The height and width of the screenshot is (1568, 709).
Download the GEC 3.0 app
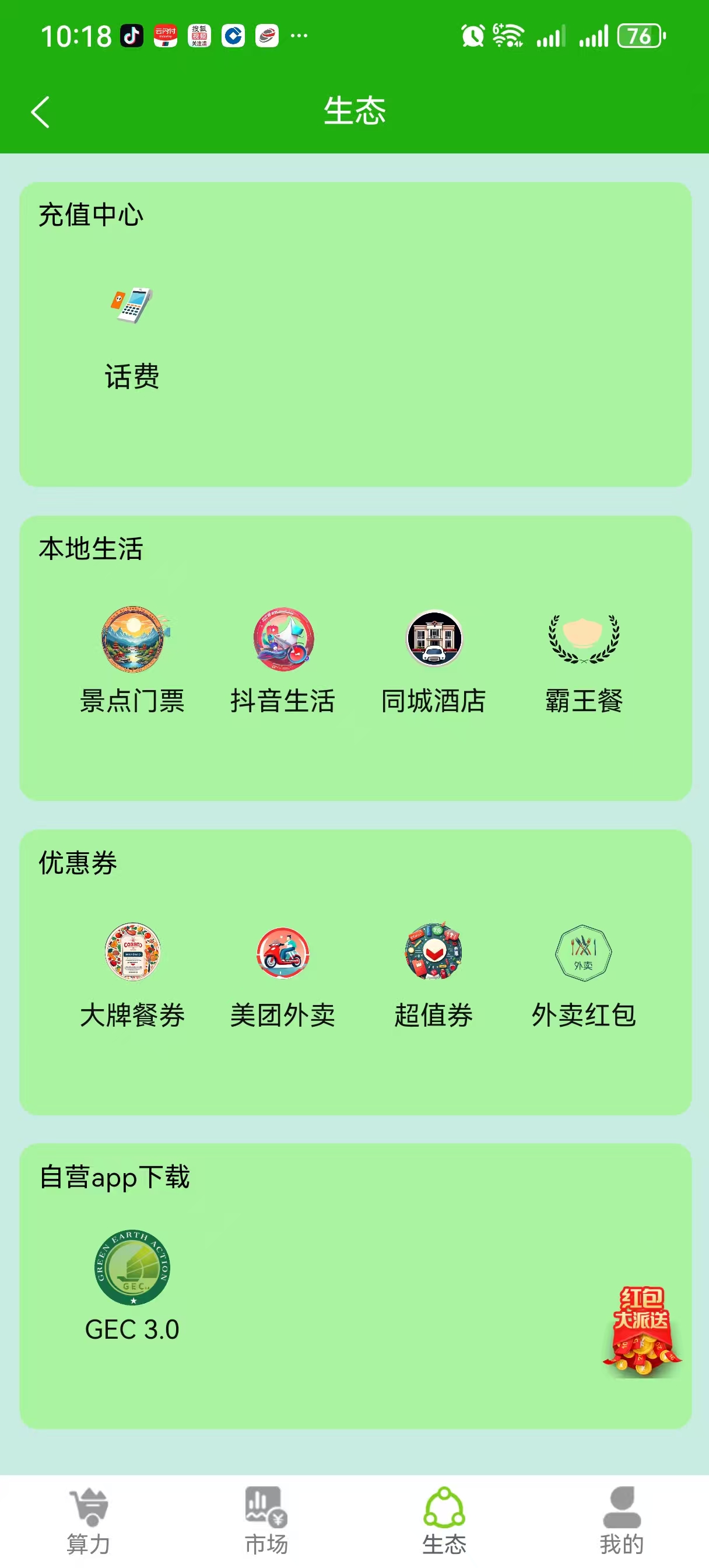[x=132, y=1284]
